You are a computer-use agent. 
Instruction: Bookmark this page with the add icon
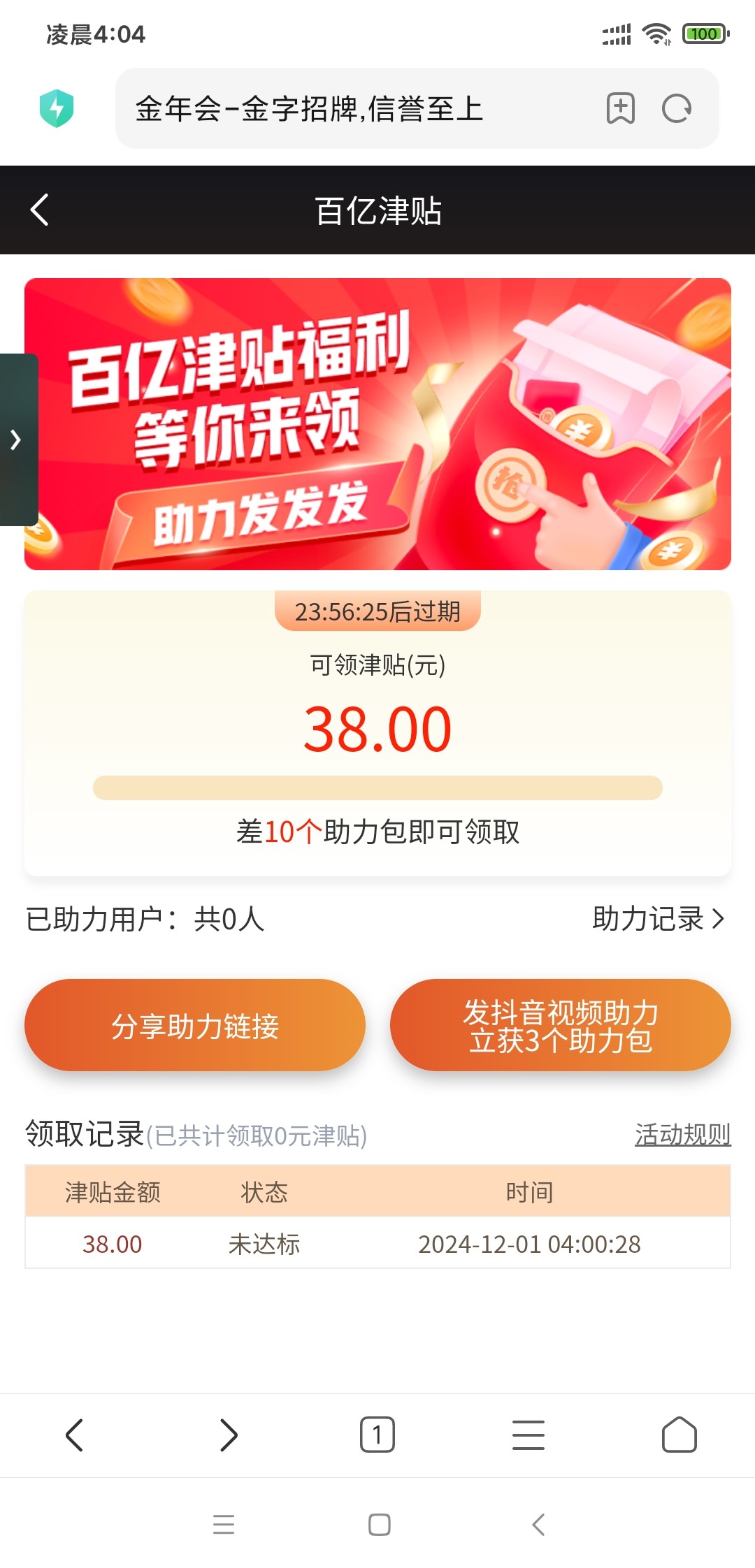(x=620, y=108)
